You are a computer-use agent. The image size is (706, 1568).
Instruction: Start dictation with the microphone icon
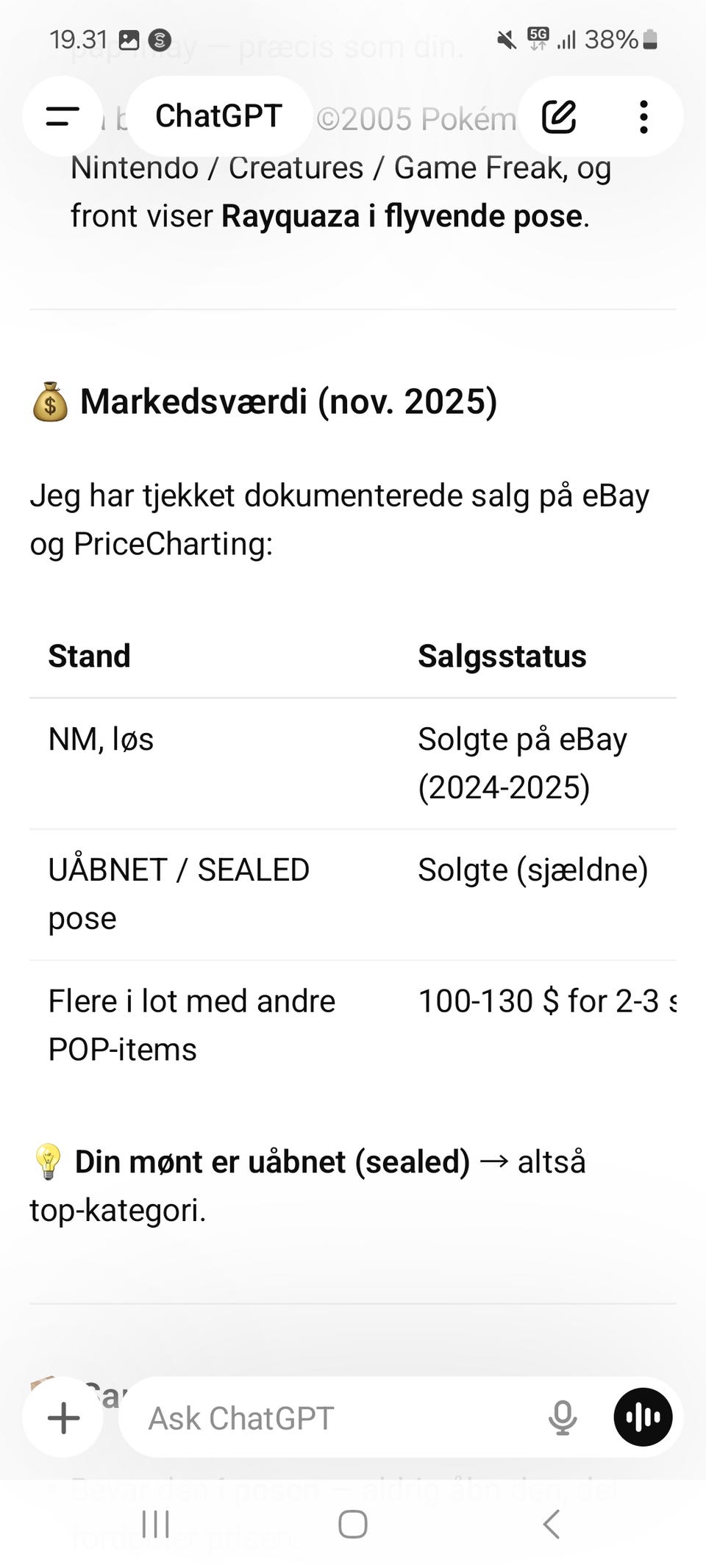point(562,1417)
